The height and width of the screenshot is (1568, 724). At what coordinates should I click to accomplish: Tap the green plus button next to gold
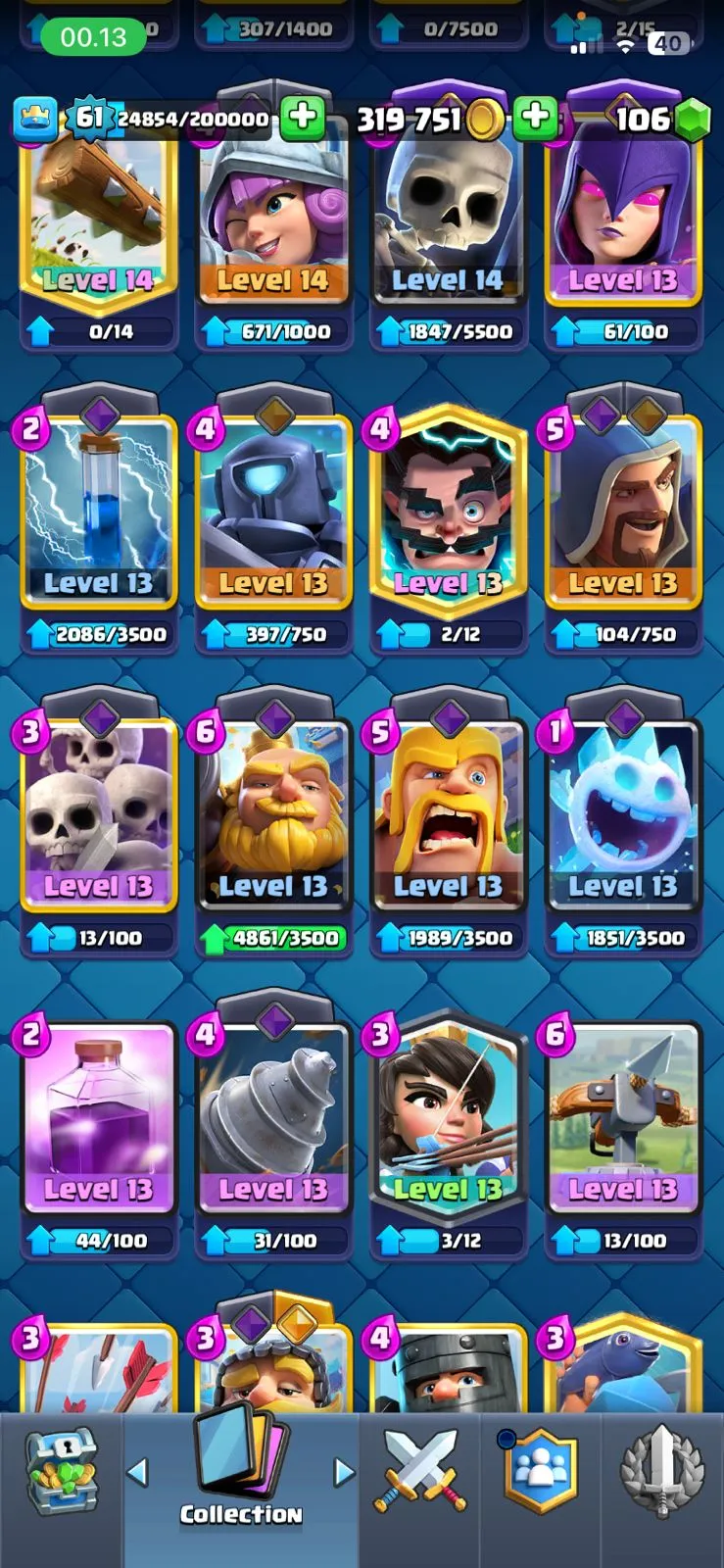535,118
